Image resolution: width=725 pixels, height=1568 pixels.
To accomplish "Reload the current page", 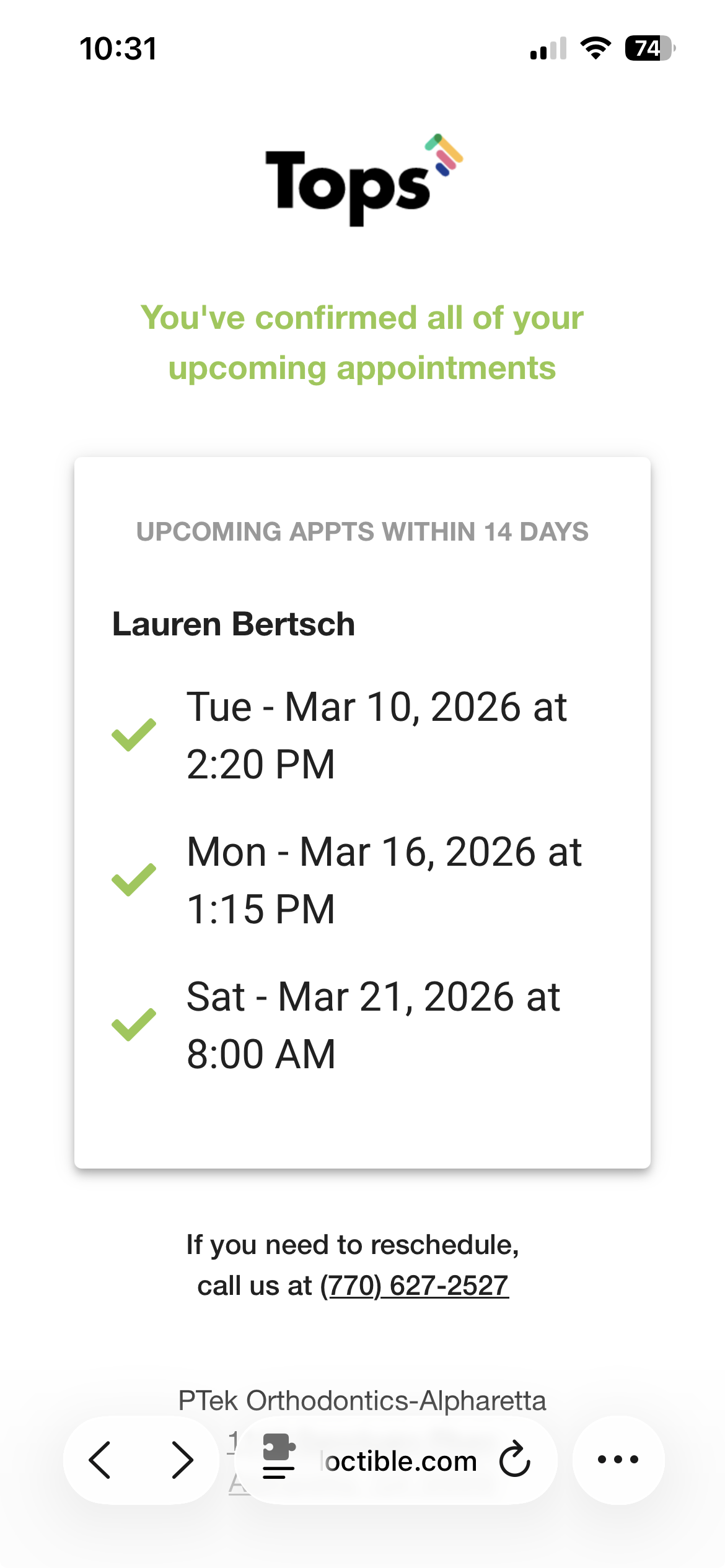I will point(515,1460).
